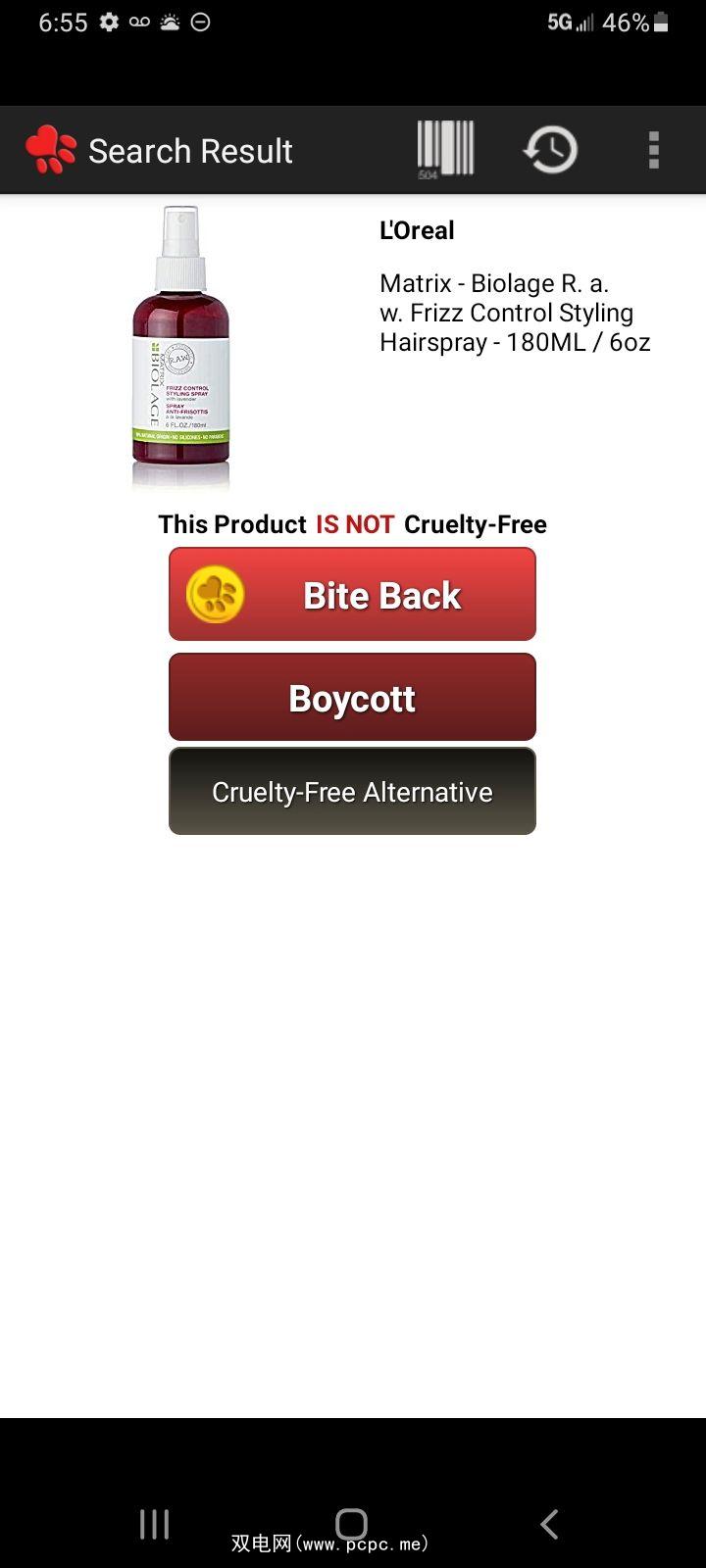Open the overflow menu
The height and width of the screenshot is (1568, 706).
654,150
